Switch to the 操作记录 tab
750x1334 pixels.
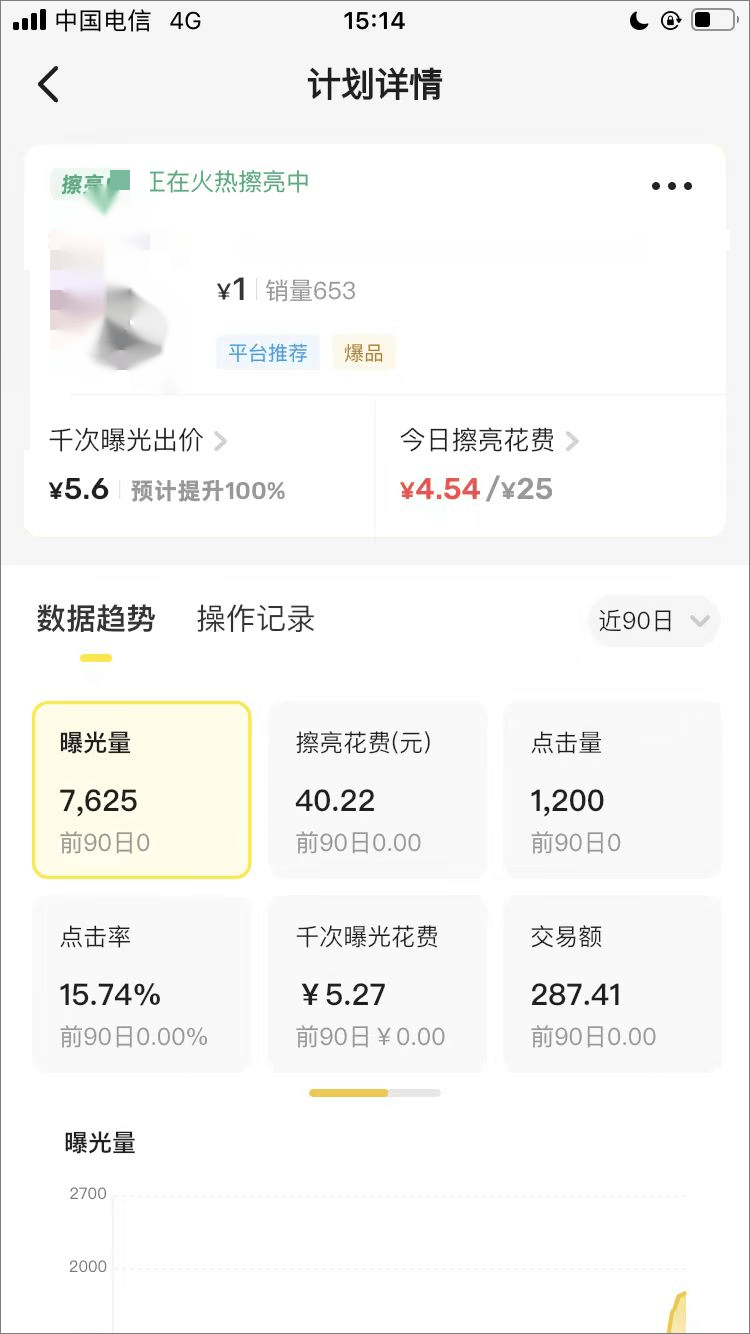(254, 619)
